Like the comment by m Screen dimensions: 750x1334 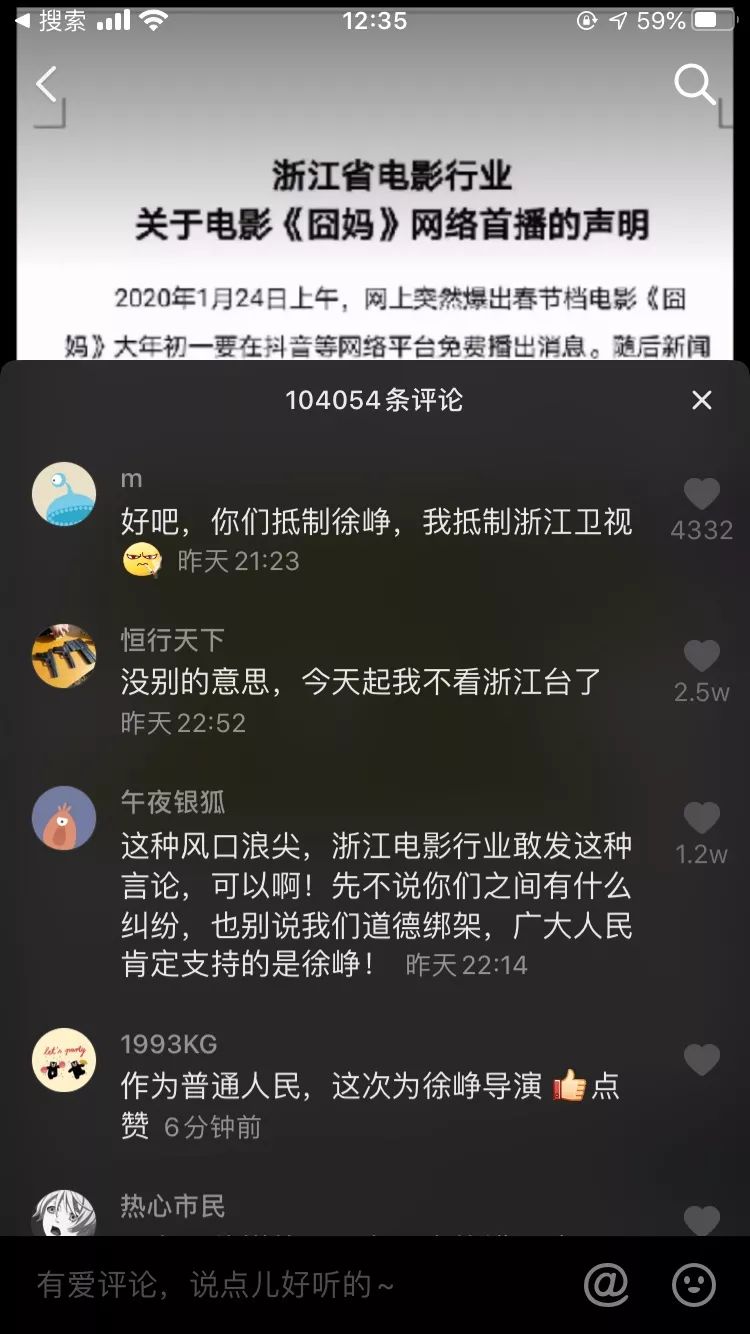click(701, 494)
